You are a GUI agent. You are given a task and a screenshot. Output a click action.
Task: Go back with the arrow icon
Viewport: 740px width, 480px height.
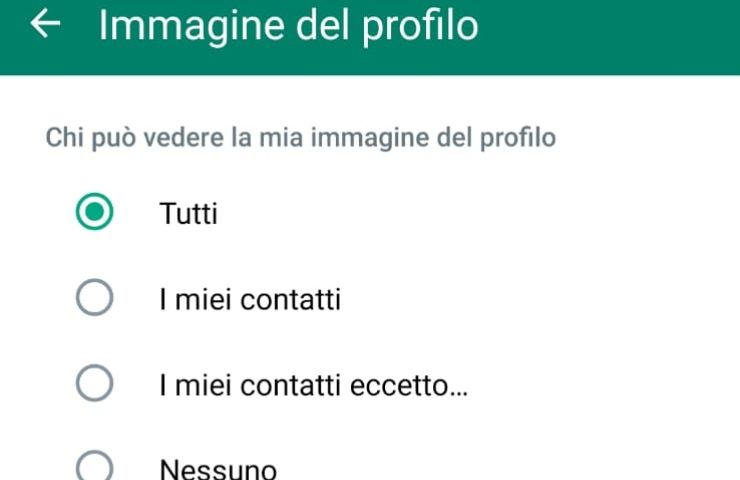45,26
